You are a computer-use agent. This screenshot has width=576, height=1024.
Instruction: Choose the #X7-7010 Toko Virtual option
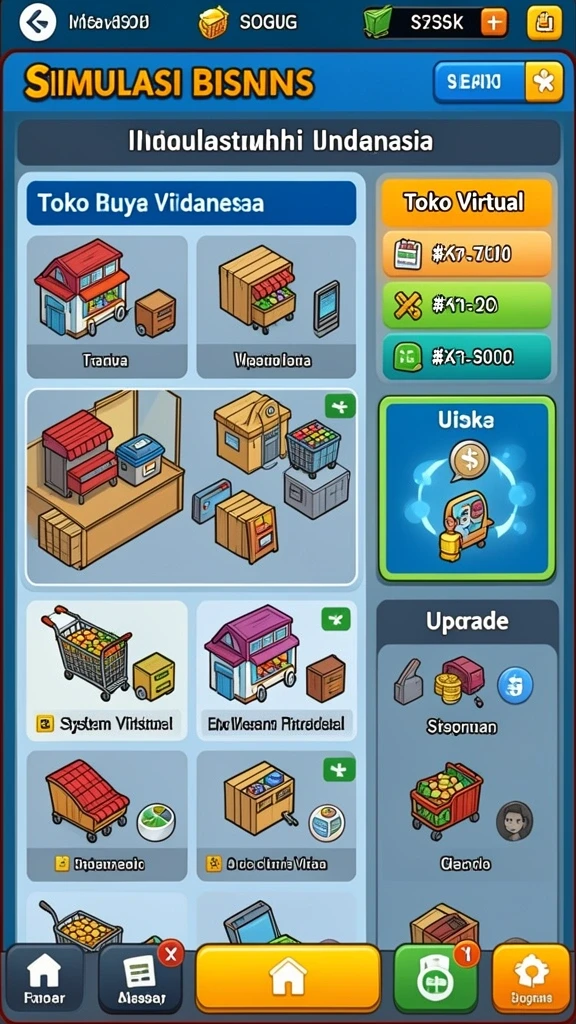(467, 254)
